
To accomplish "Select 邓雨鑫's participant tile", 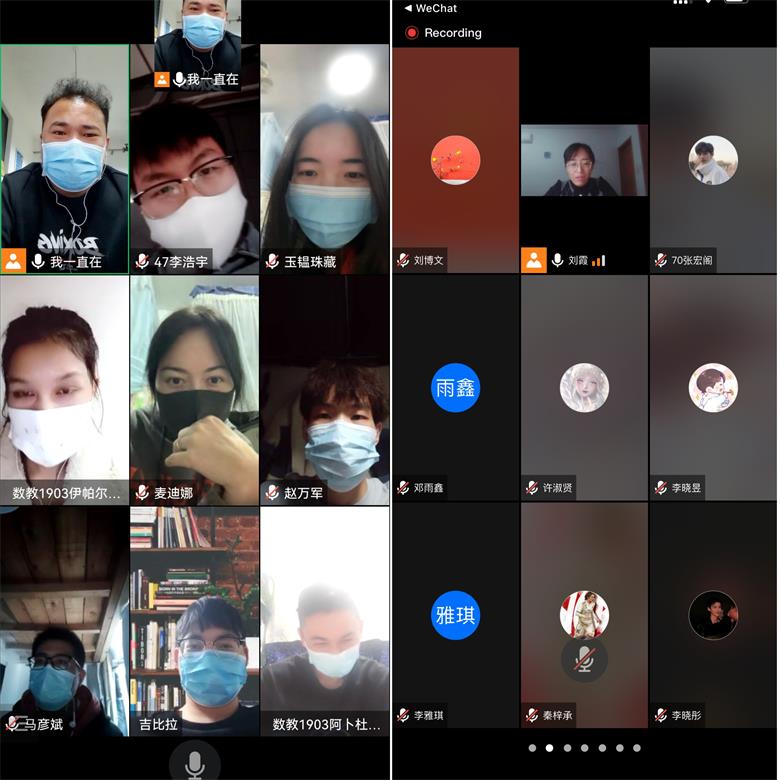I will tap(455, 388).
